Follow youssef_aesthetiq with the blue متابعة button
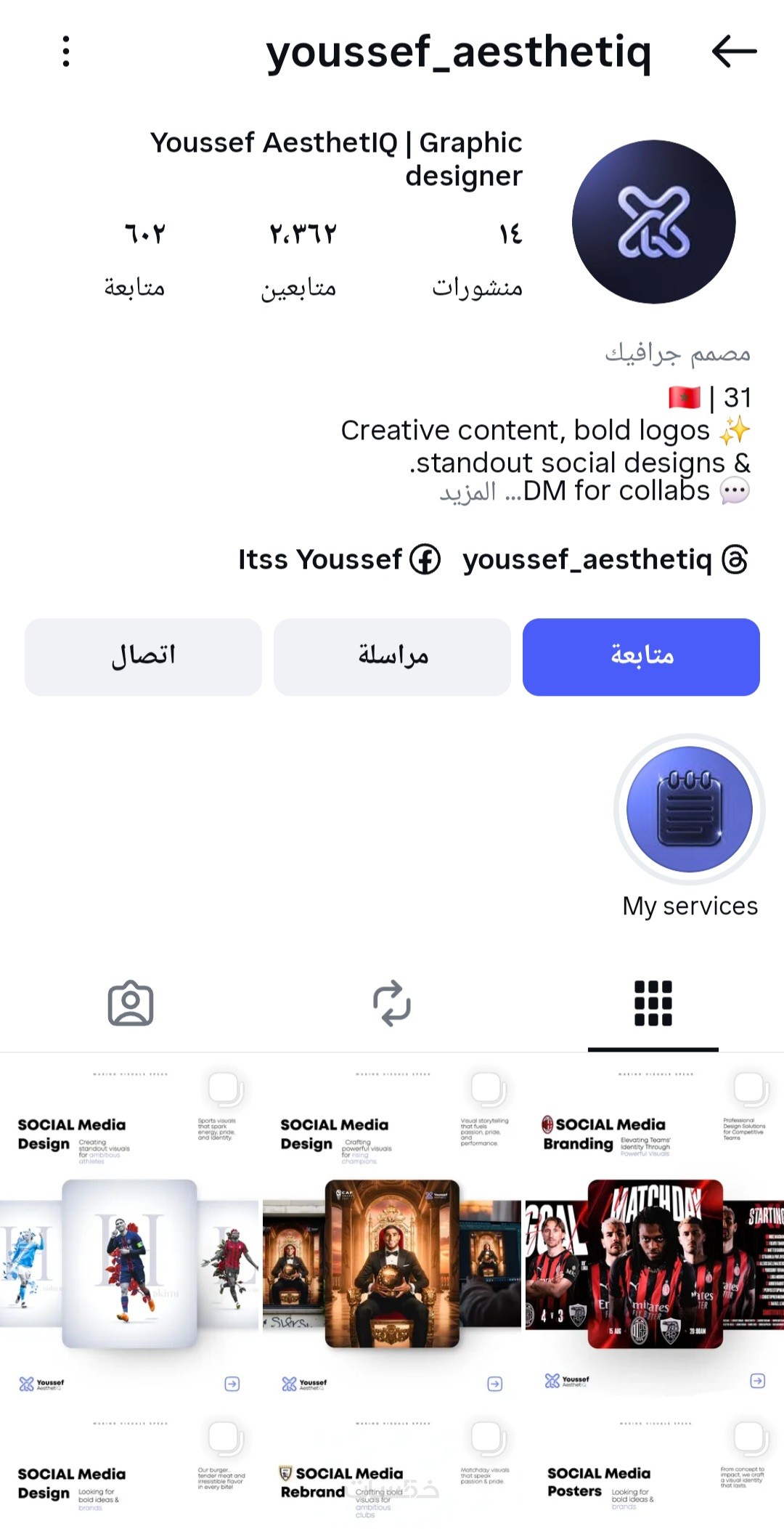 click(x=641, y=657)
